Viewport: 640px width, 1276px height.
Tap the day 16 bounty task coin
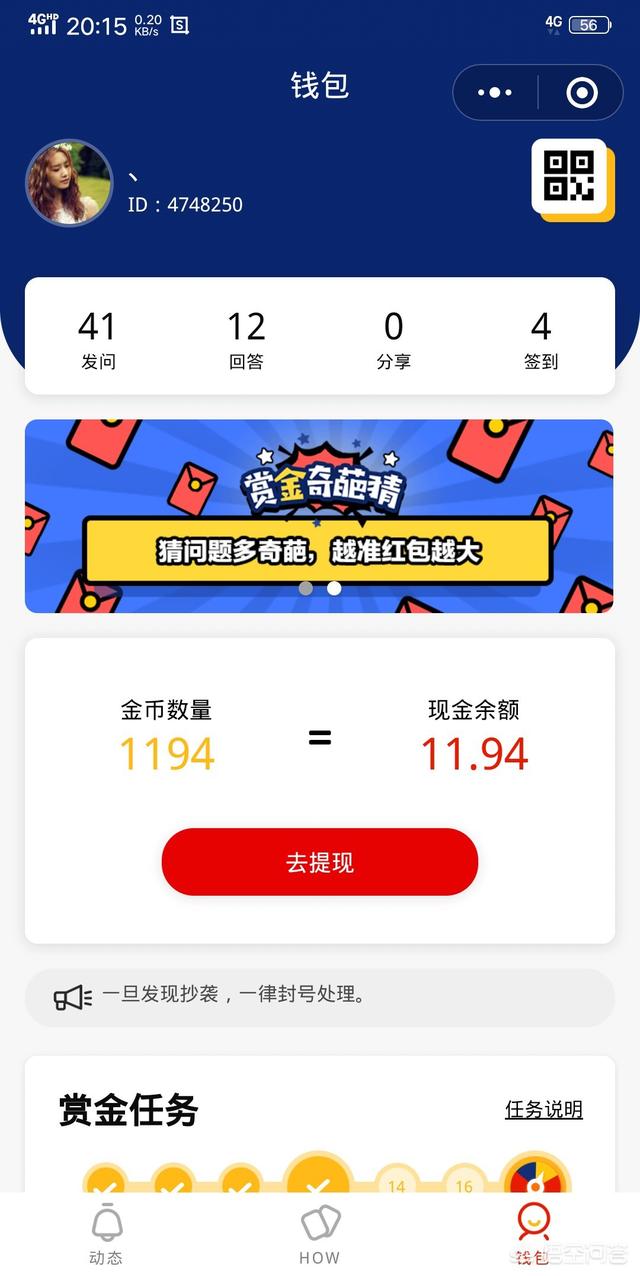(464, 1183)
